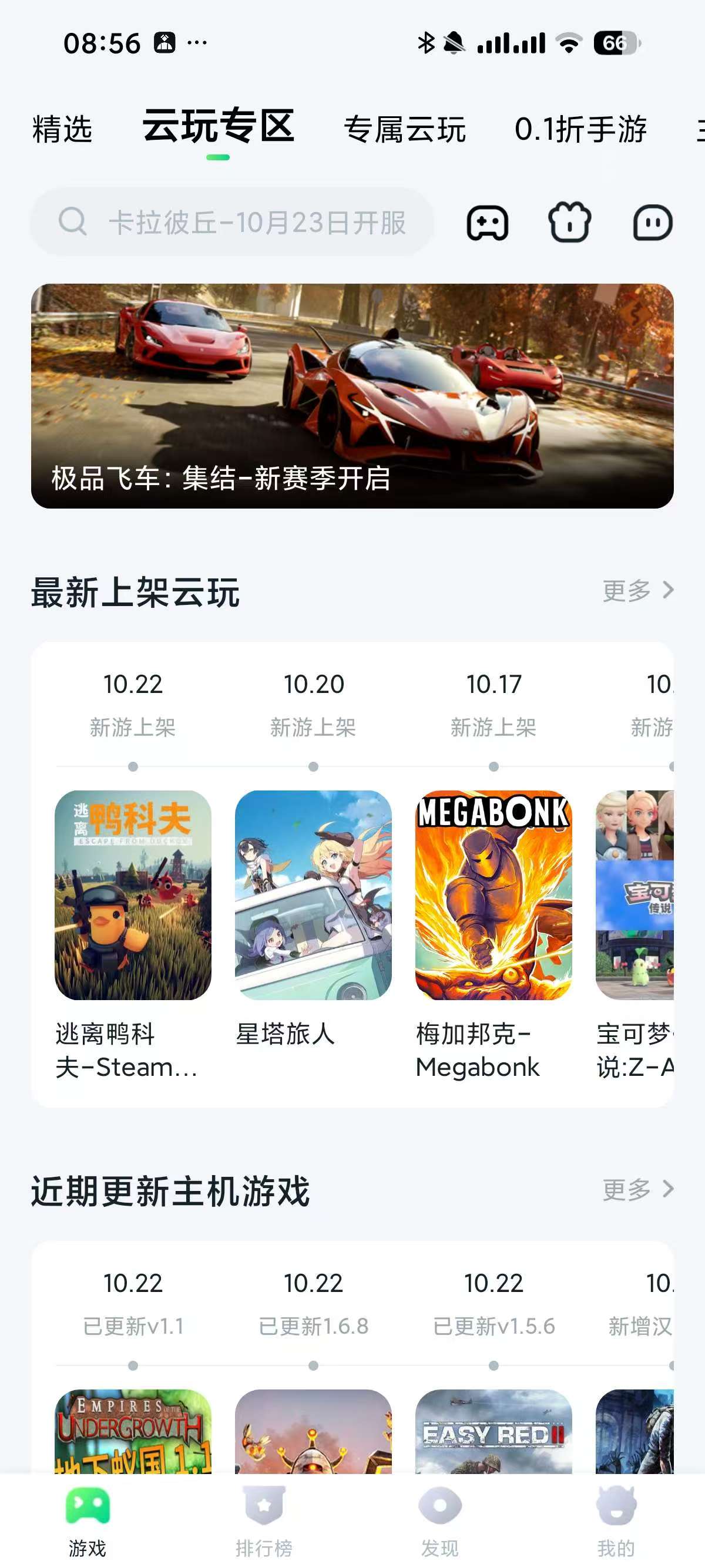Image resolution: width=705 pixels, height=1568 pixels.
Task: Select the 10.20 date on the release timeline
Action: click(313, 685)
